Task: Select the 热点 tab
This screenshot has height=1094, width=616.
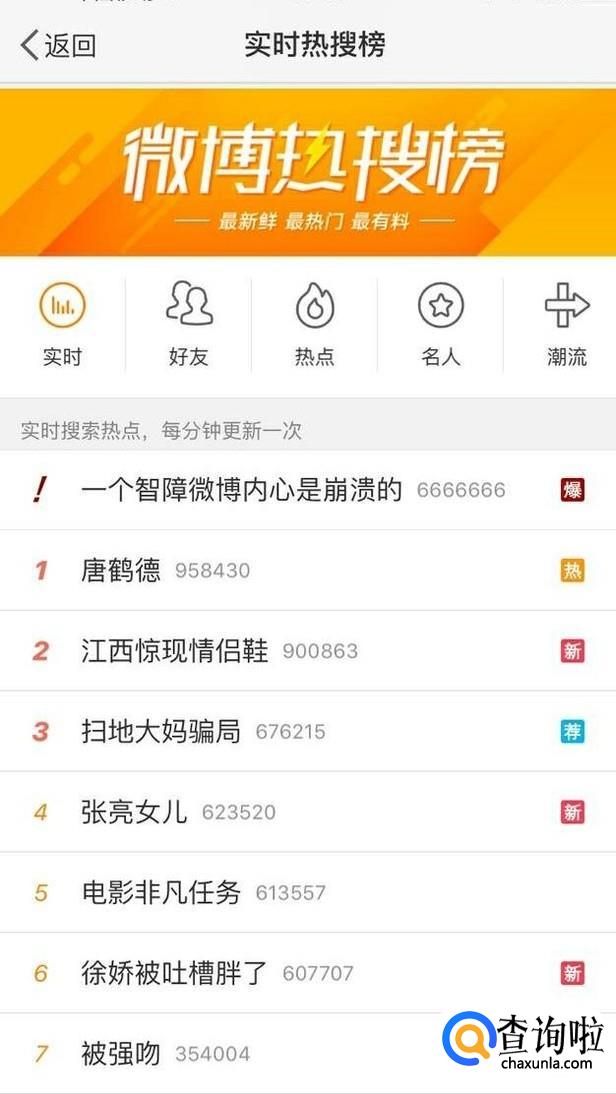Action: point(314,324)
